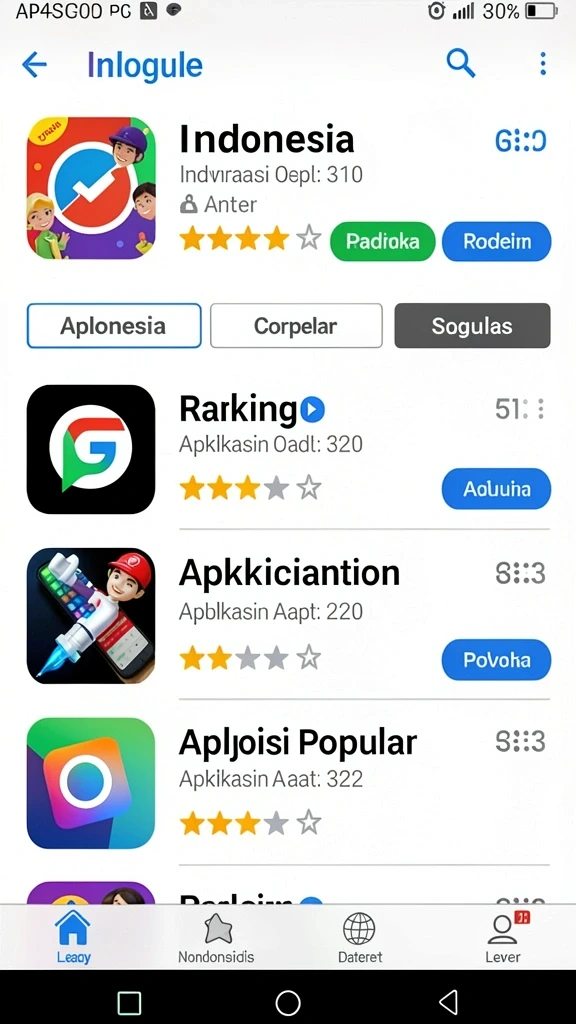Go to the Dateret globe tab
Viewport: 576px width, 1024px height.
coord(359,937)
